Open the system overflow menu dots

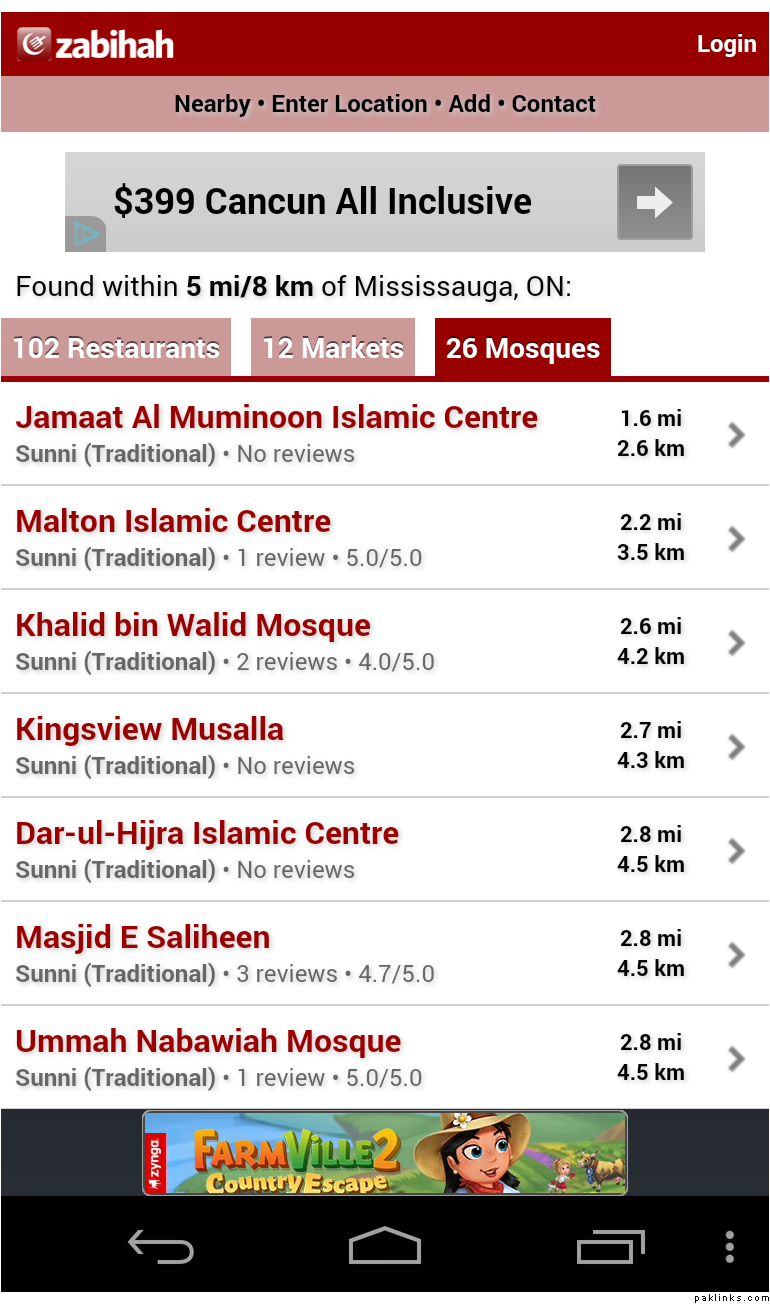729,1247
